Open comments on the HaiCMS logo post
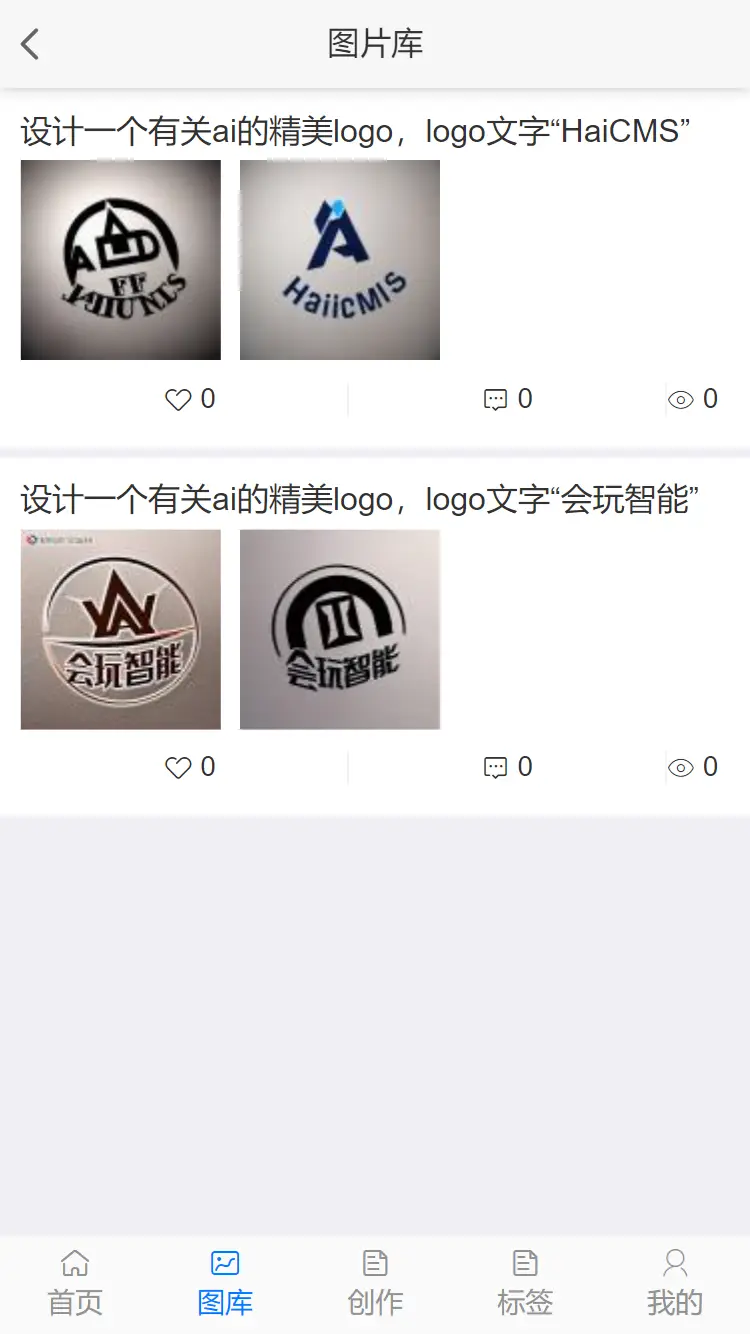Viewport: 750px width, 1334px height. 507,399
